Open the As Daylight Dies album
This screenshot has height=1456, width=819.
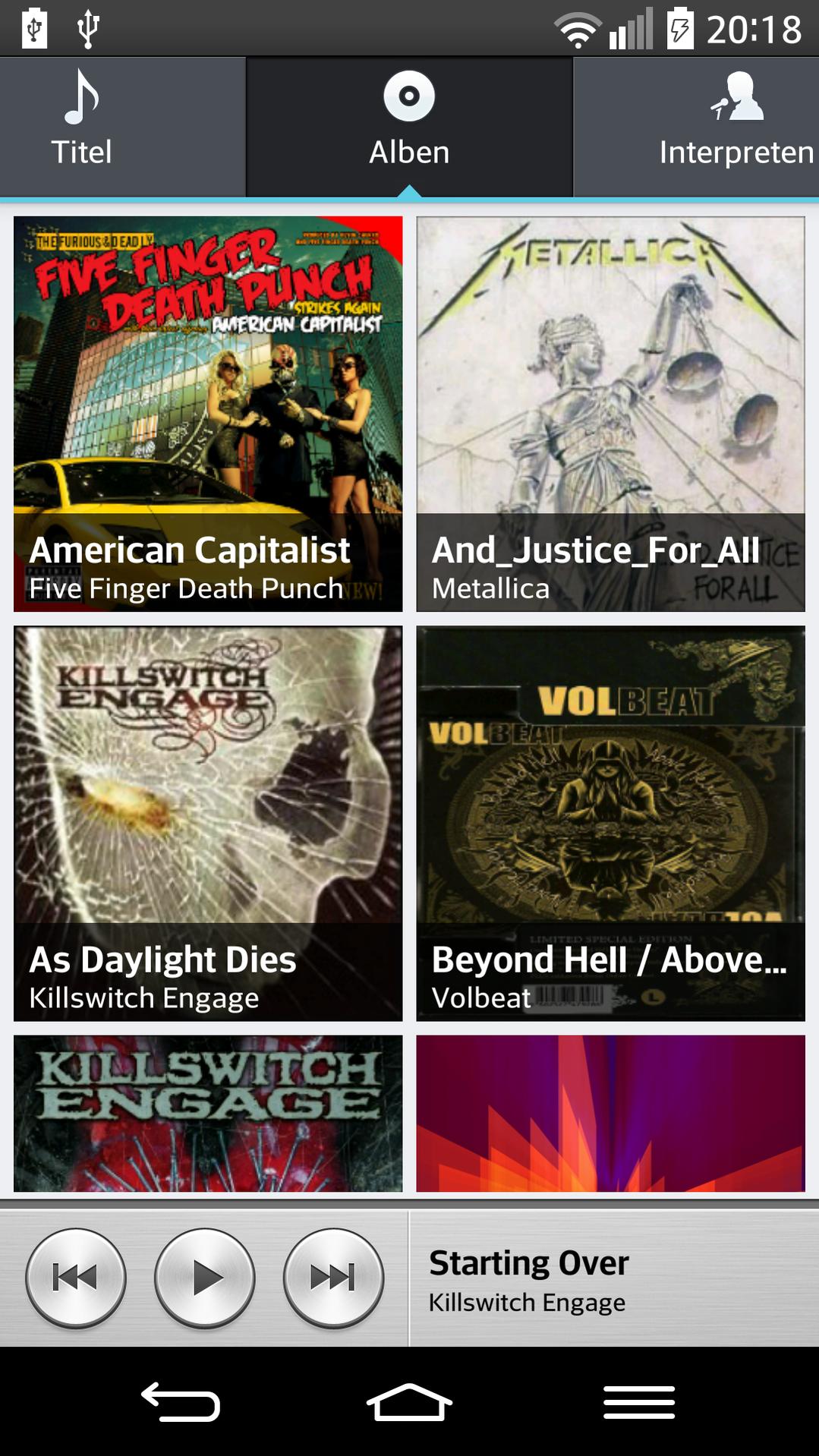pos(208,823)
